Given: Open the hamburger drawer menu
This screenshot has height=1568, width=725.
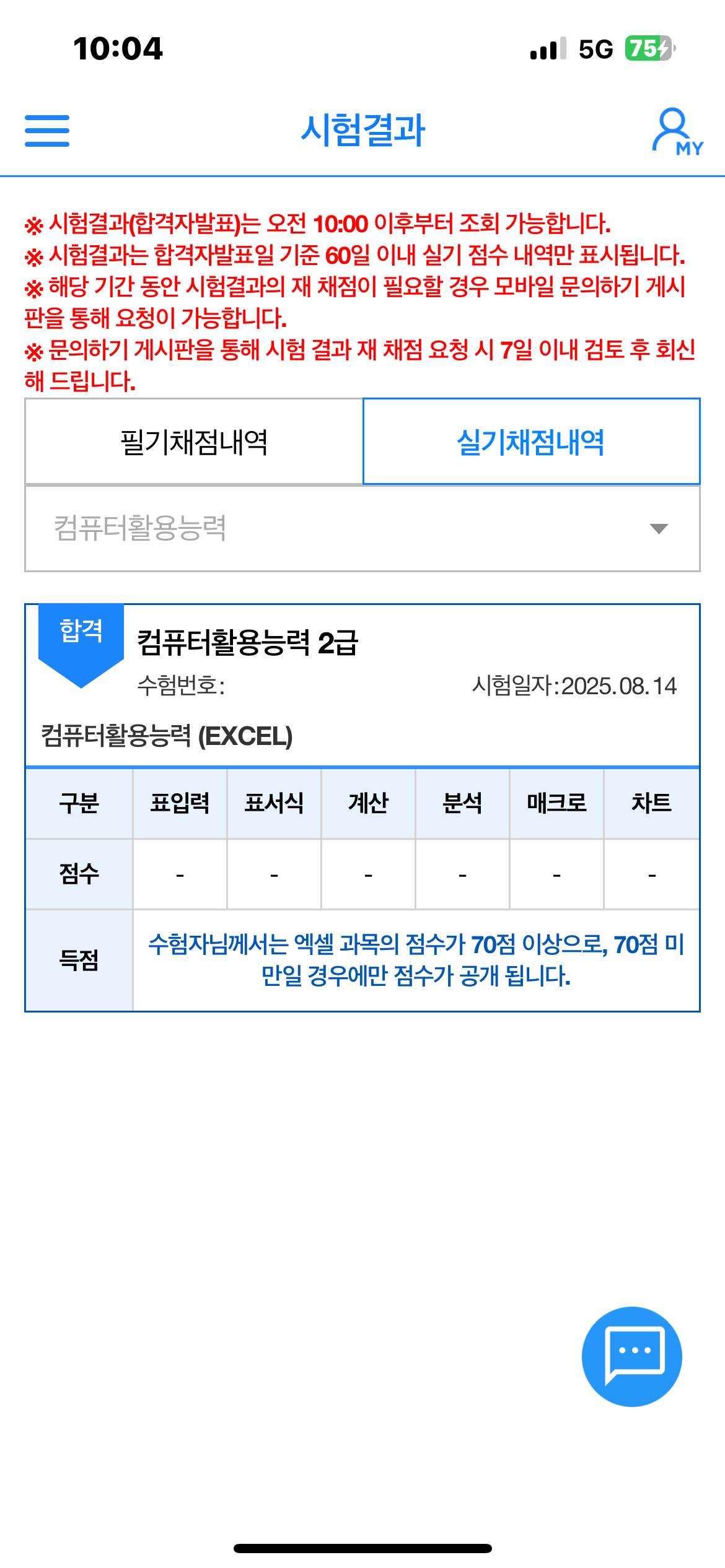Looking at the screenshot, I should 47,131.
